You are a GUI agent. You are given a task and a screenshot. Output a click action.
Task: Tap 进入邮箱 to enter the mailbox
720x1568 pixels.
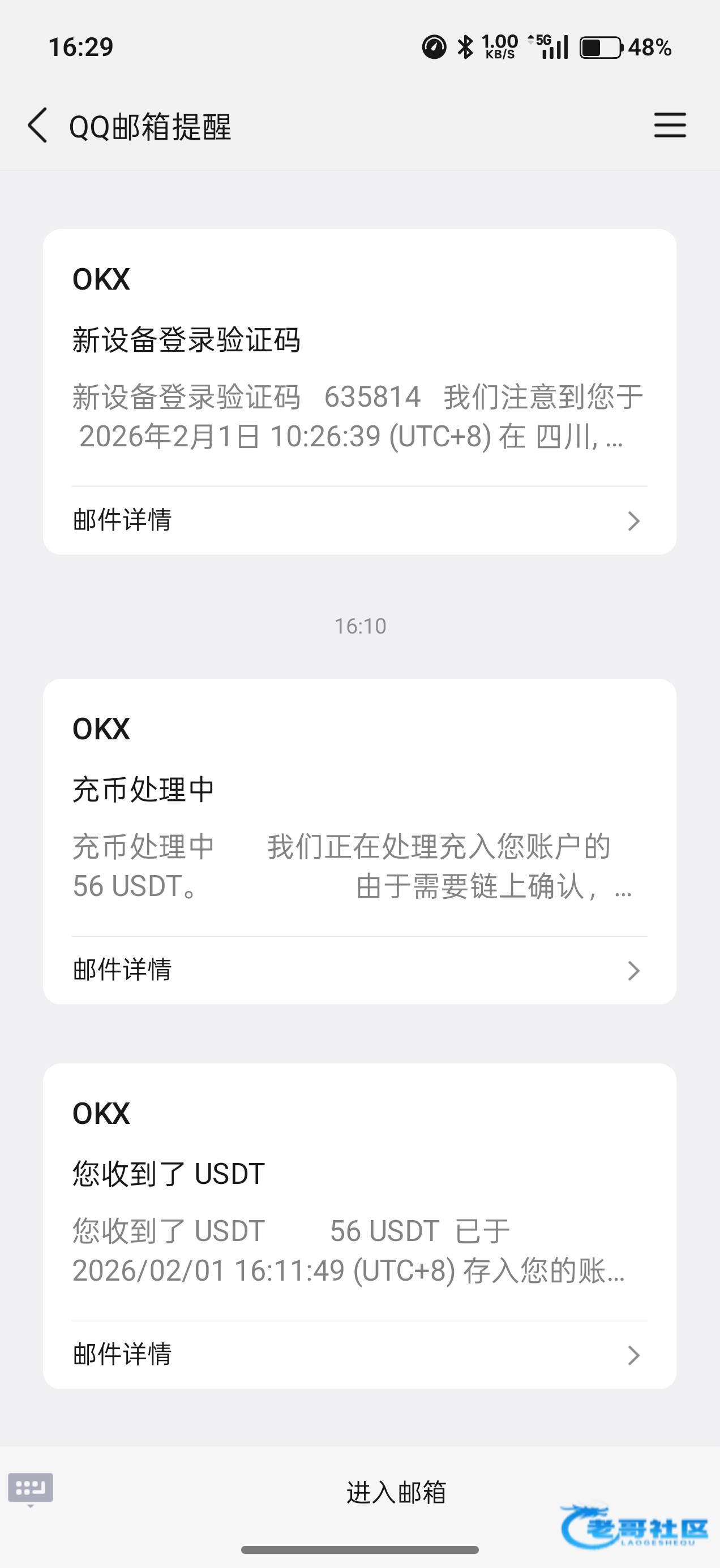coord(396,1493)
